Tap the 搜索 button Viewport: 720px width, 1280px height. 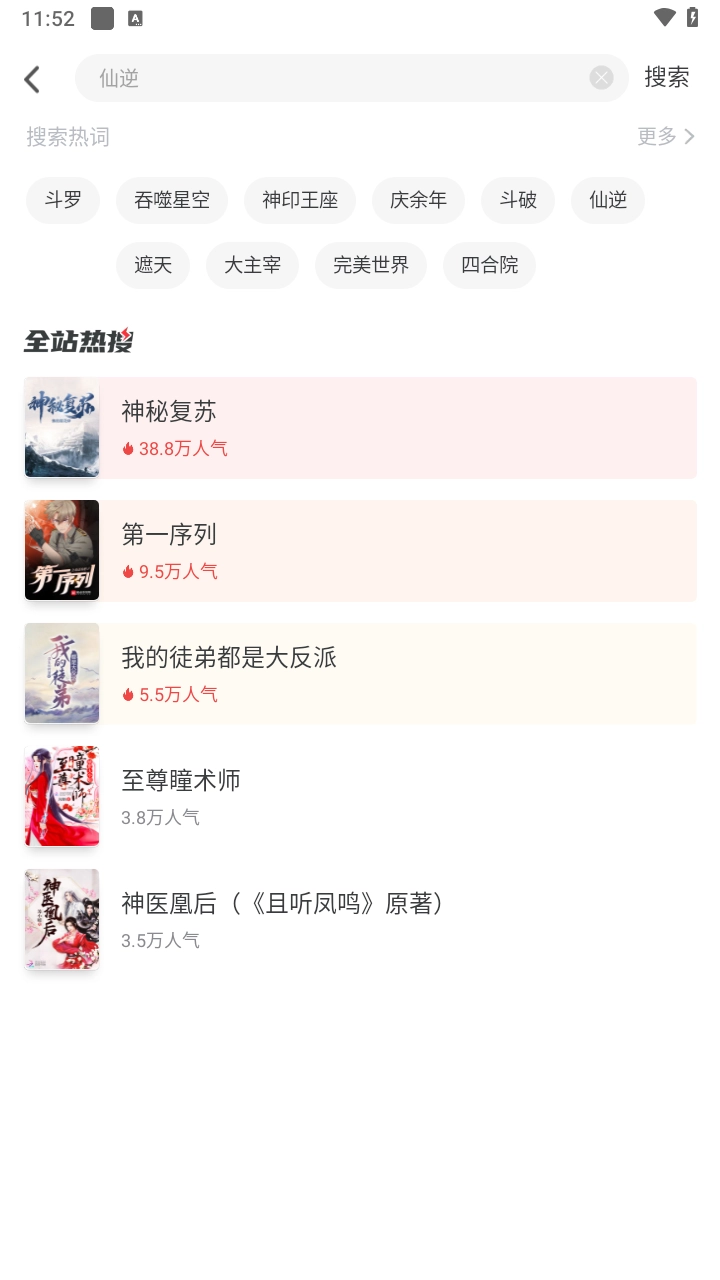tap(666, 78)
